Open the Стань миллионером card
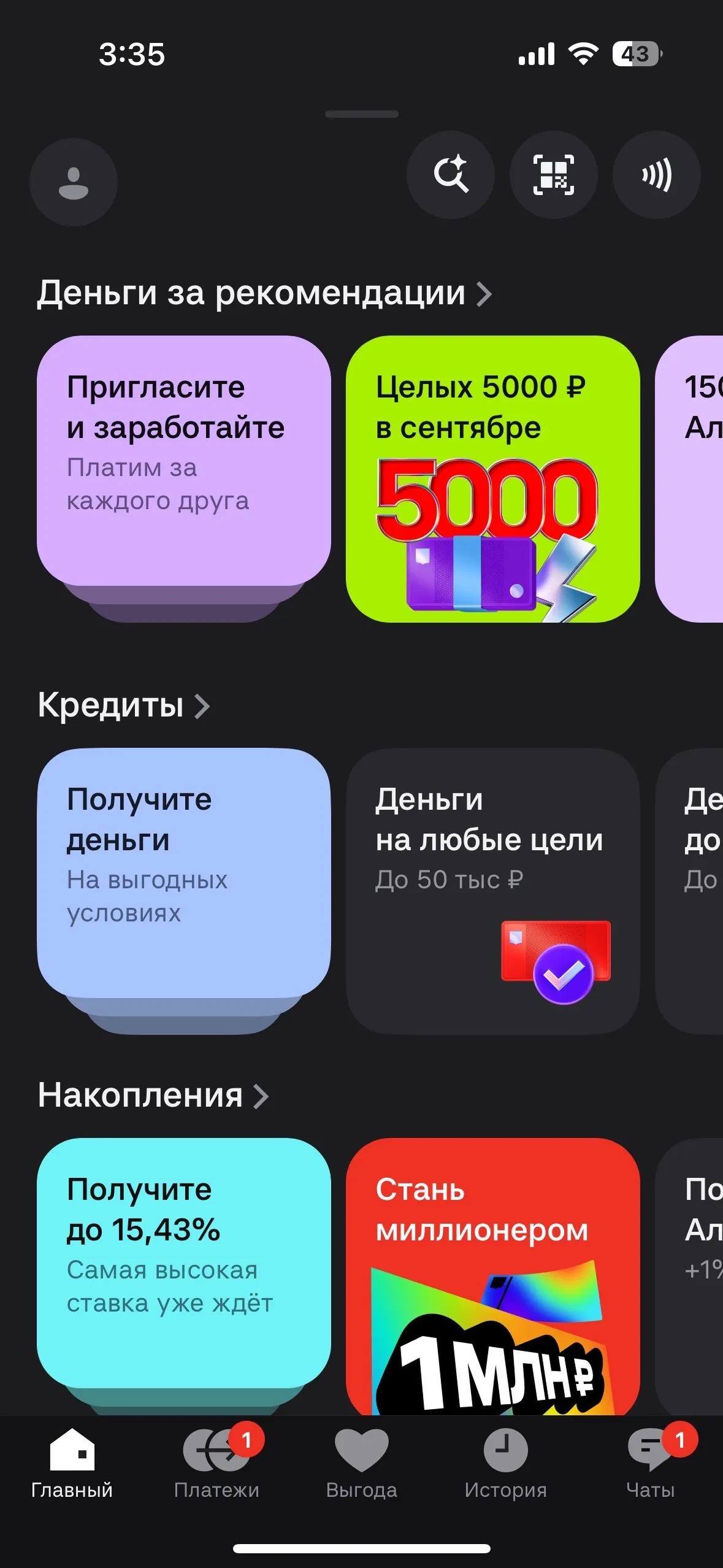The image size is (723, 1568). [493, 1276]
